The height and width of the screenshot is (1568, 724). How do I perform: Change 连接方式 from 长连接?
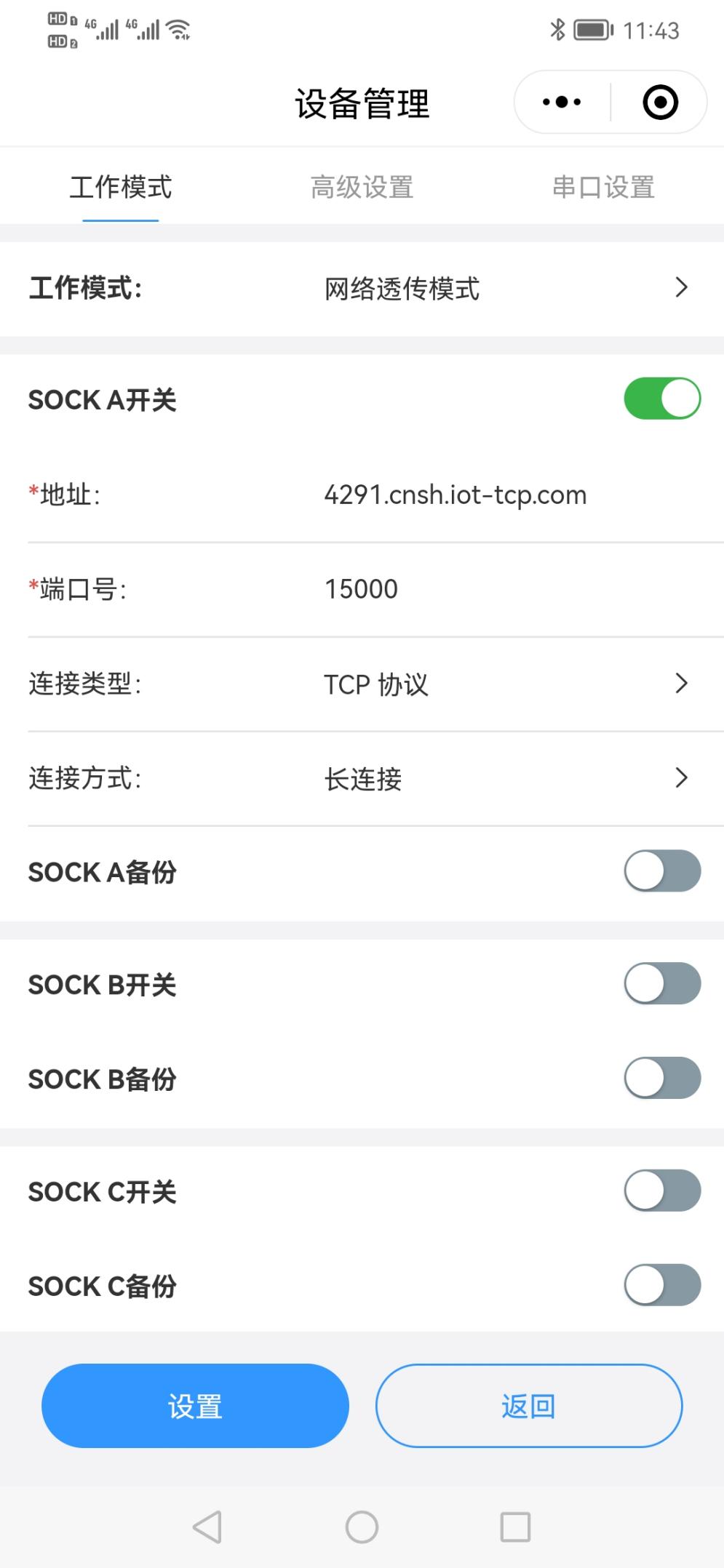click(502, 779)
